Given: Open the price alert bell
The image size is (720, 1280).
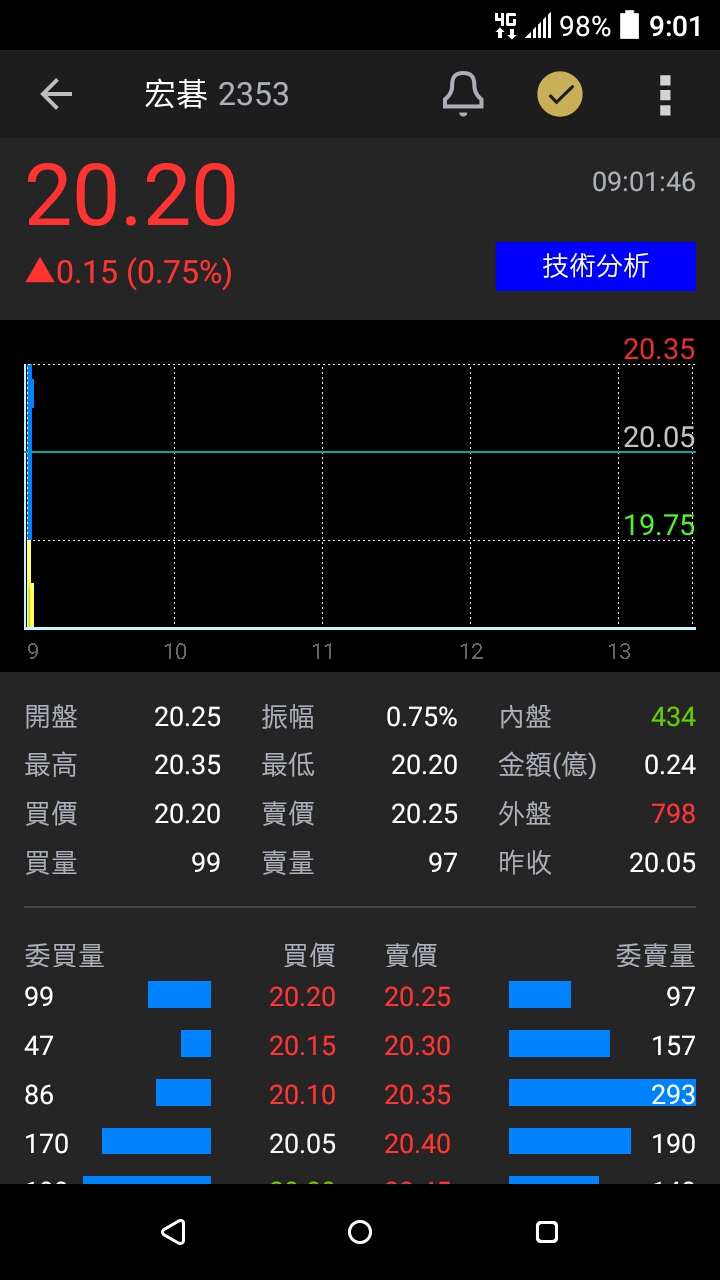Looking at the screenshot, I should coord(463,94).
